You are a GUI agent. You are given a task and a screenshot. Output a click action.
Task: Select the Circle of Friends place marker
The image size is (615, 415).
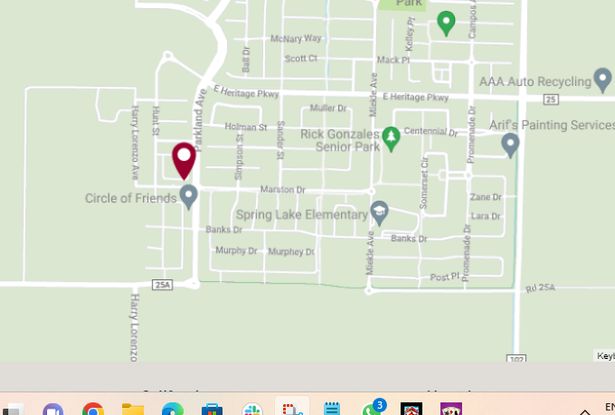tap(188, 195)
